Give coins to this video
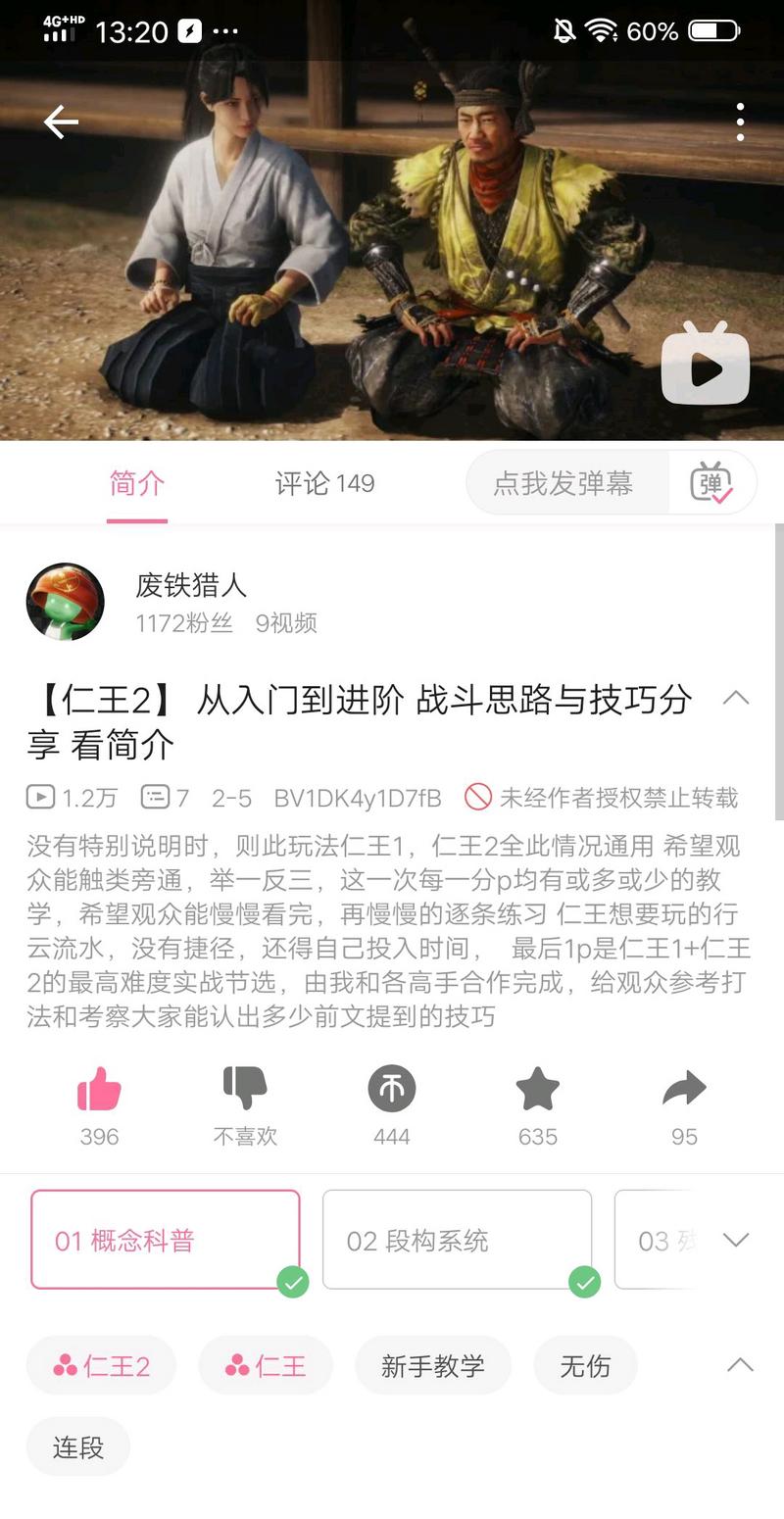 click(x=392, y=1091)
